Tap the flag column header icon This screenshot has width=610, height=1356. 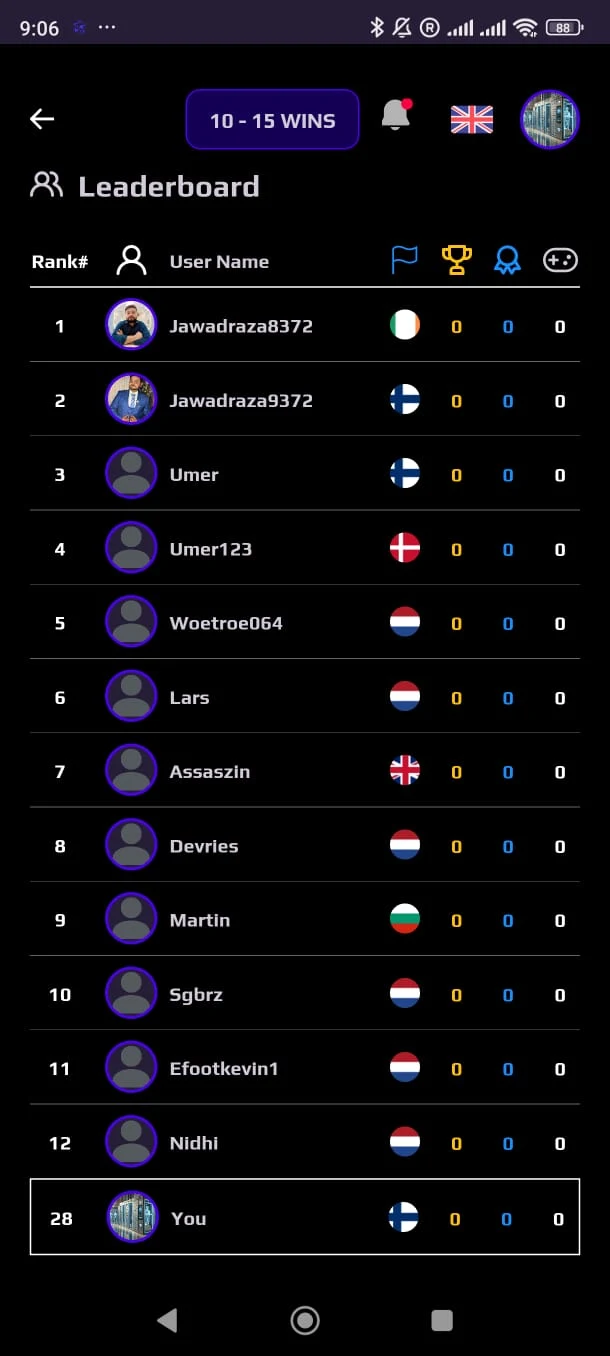[x=404, y=261]
